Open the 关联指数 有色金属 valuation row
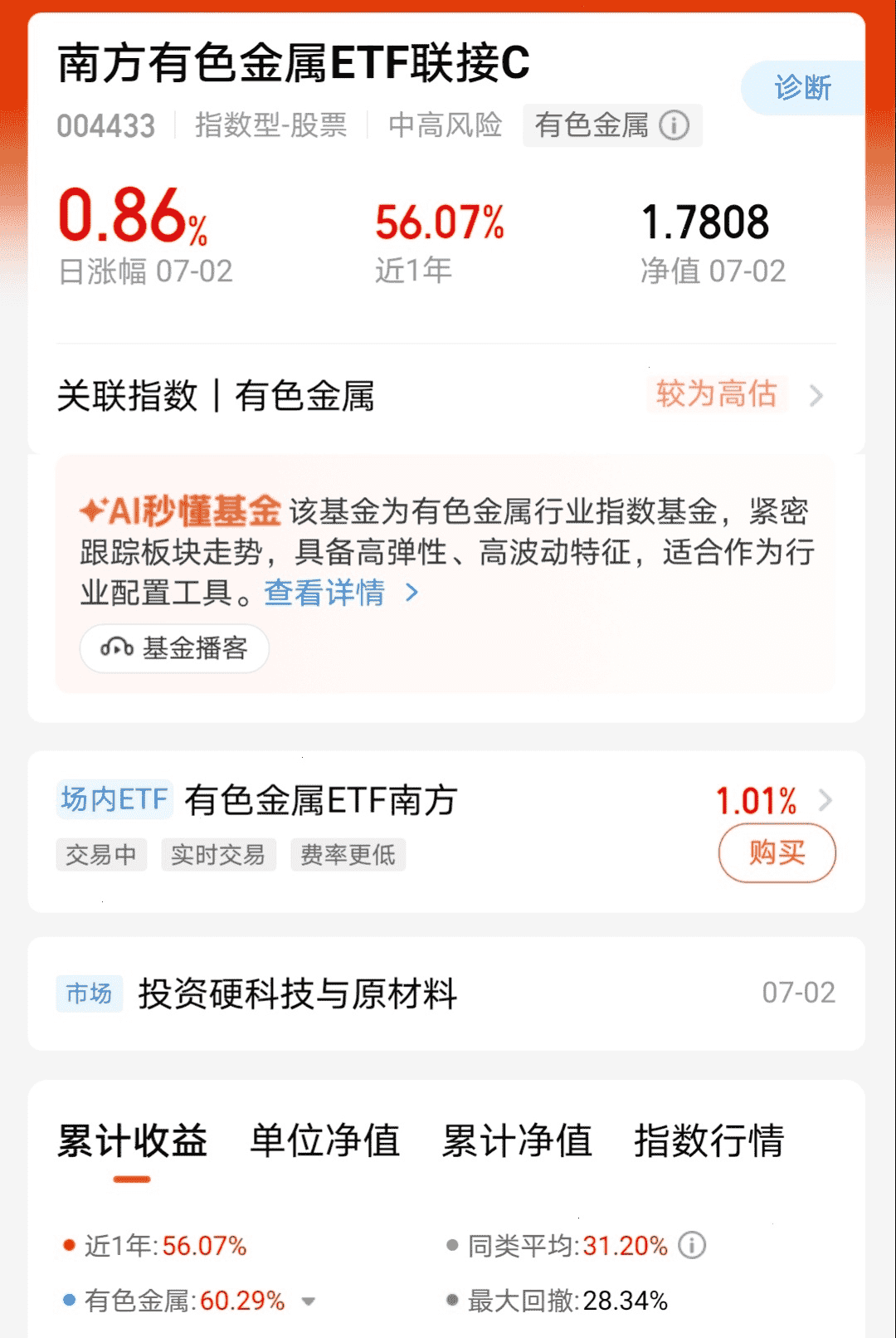 [x=446, y=395]
